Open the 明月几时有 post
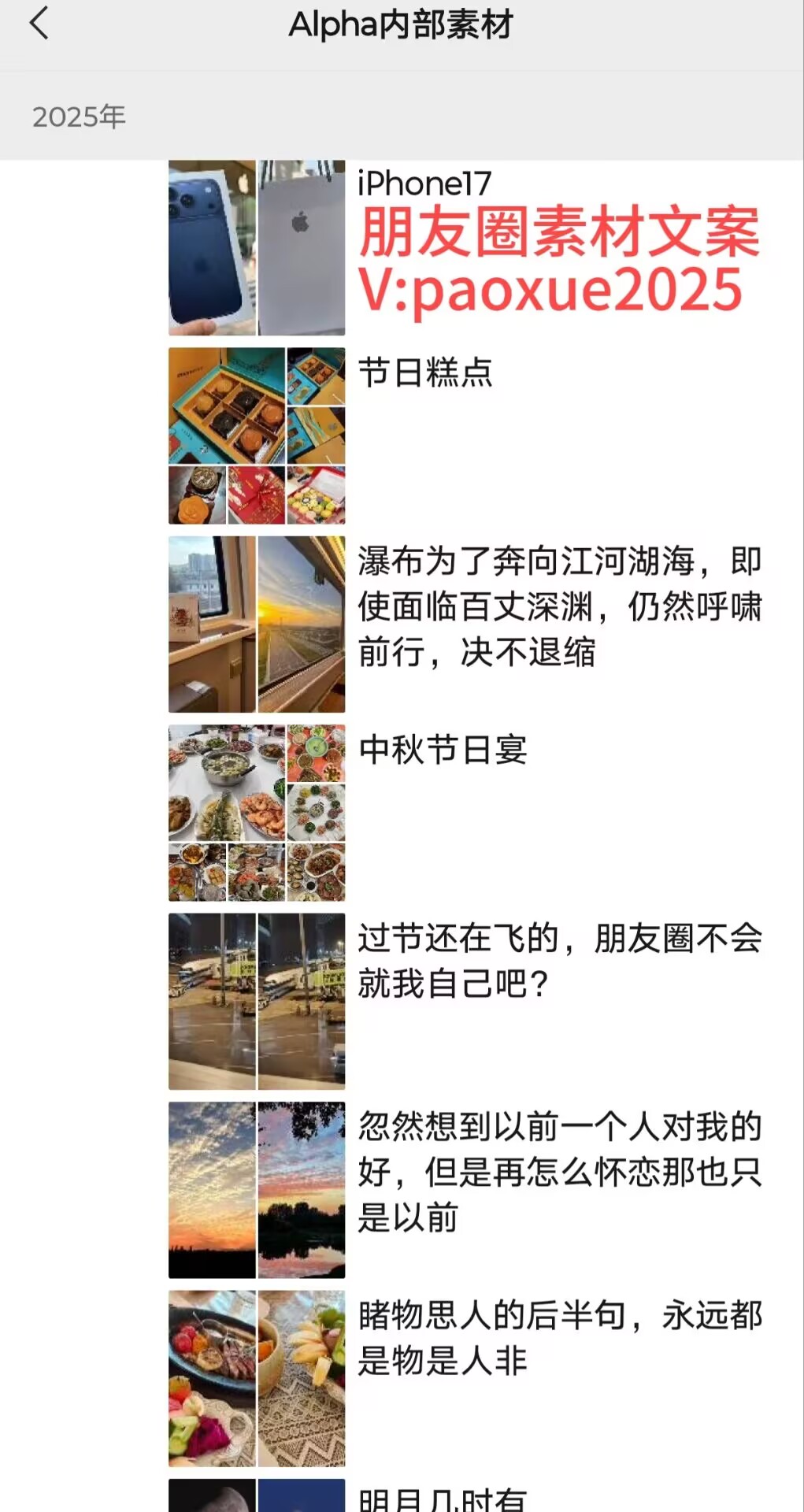 443,1499
